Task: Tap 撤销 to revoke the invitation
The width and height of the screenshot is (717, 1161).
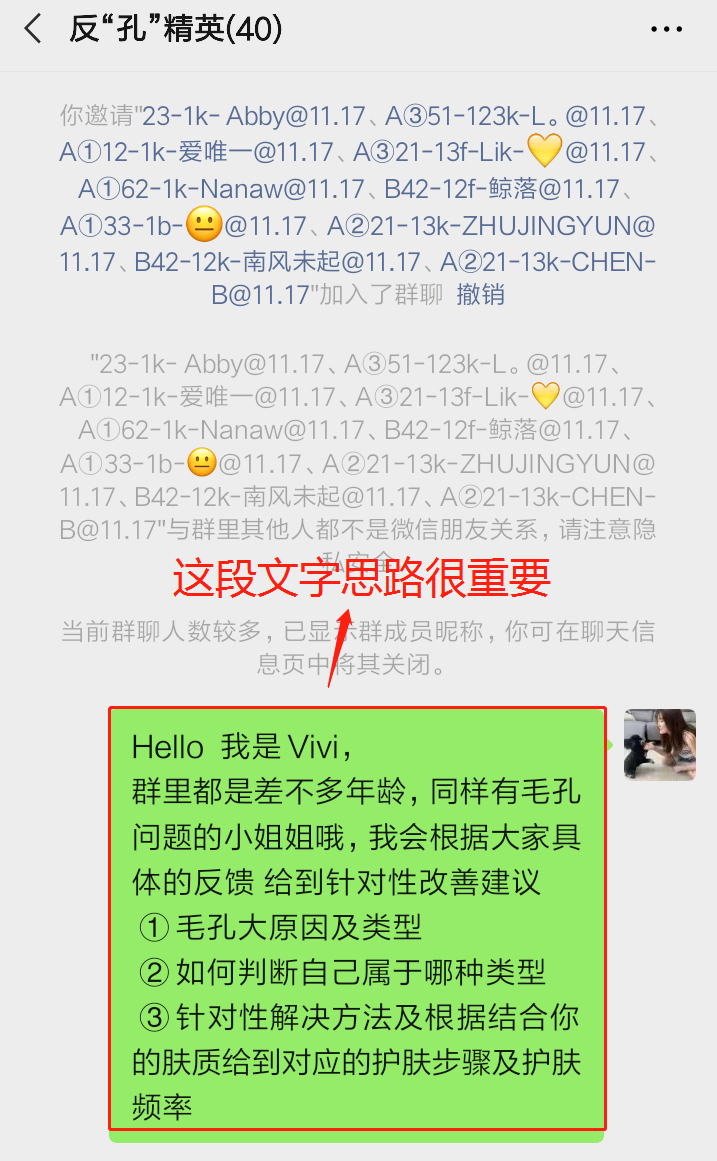Action: click(x=481, y=295)
